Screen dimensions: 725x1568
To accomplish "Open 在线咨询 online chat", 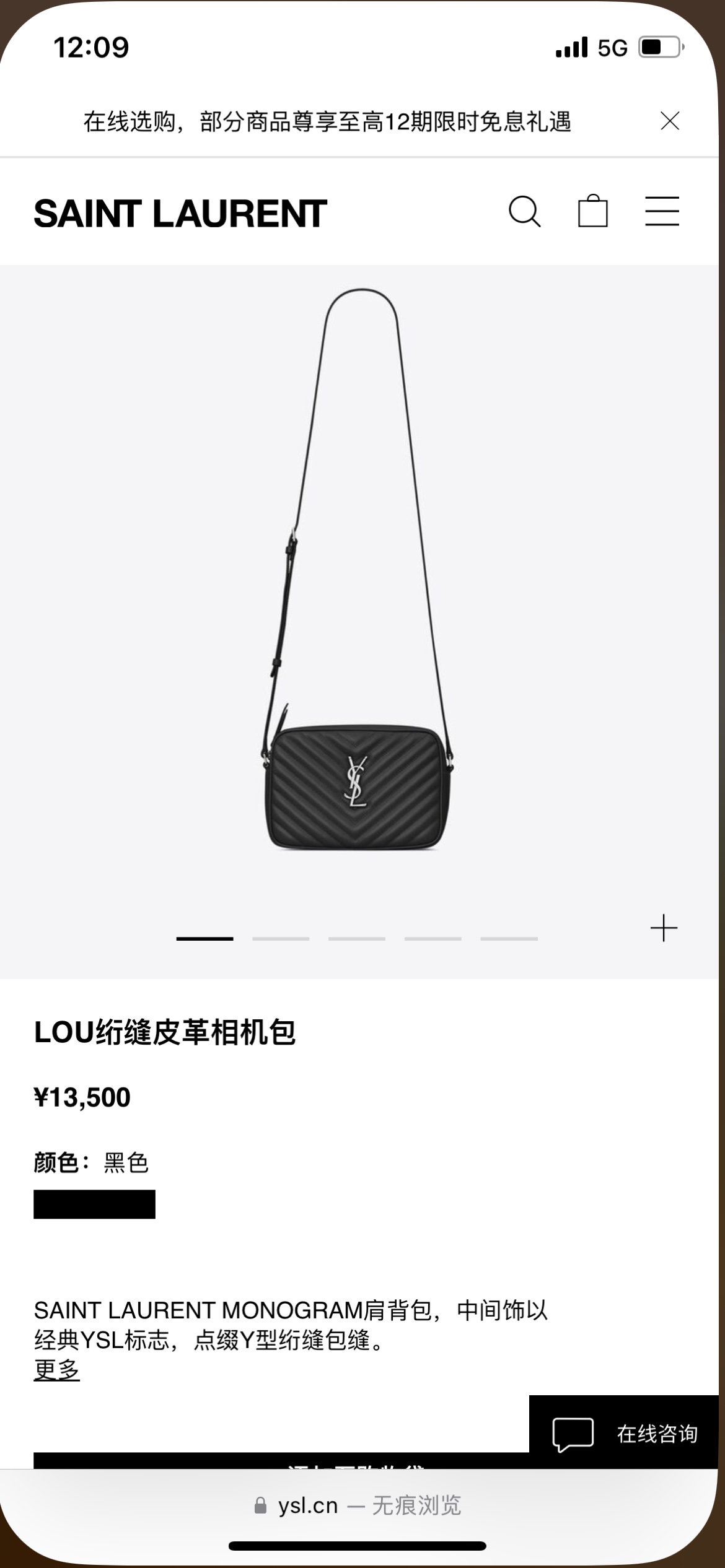I will point(625,1434).
